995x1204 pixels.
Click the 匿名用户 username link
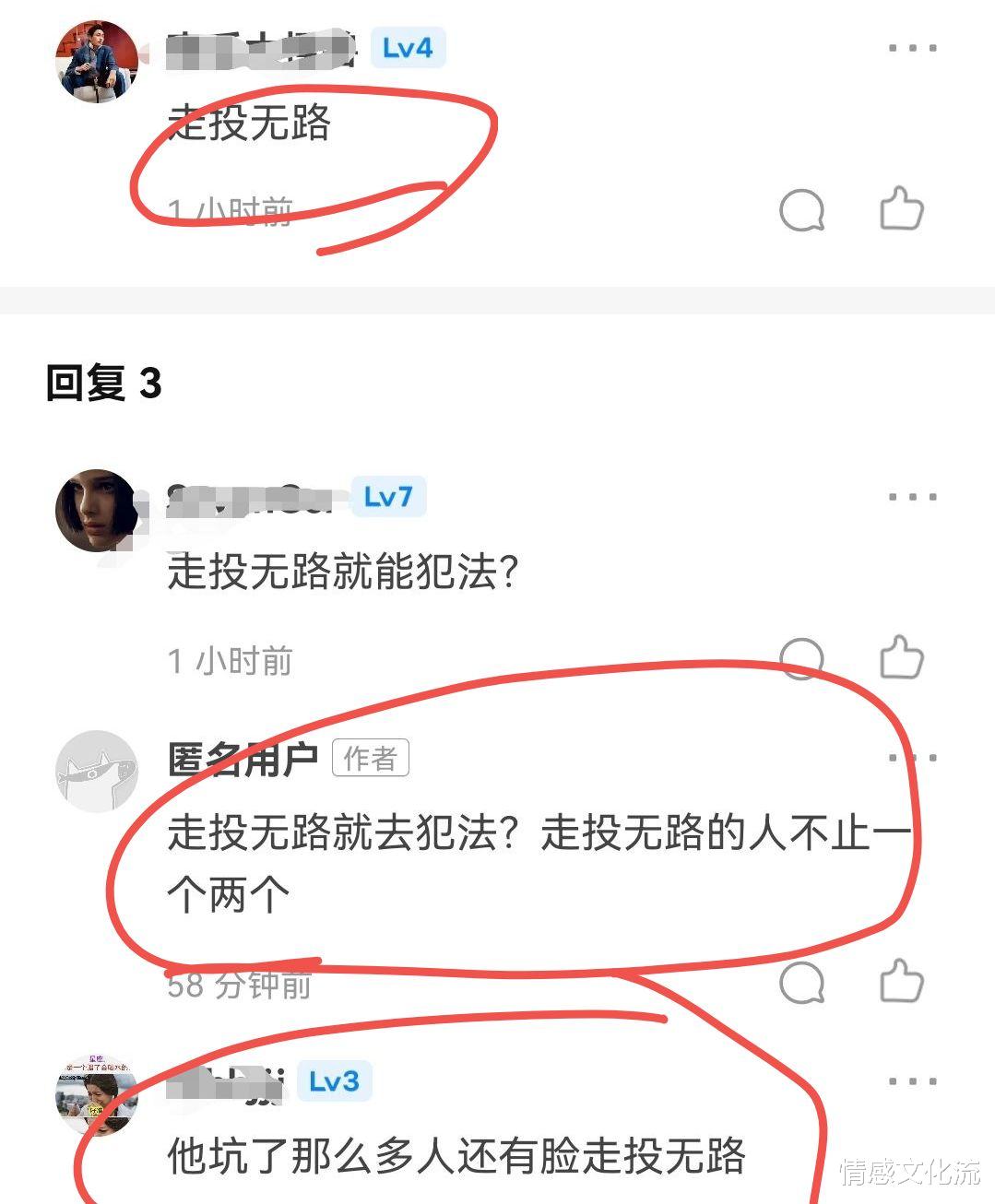pyautogui.click(x=244, y=758)
